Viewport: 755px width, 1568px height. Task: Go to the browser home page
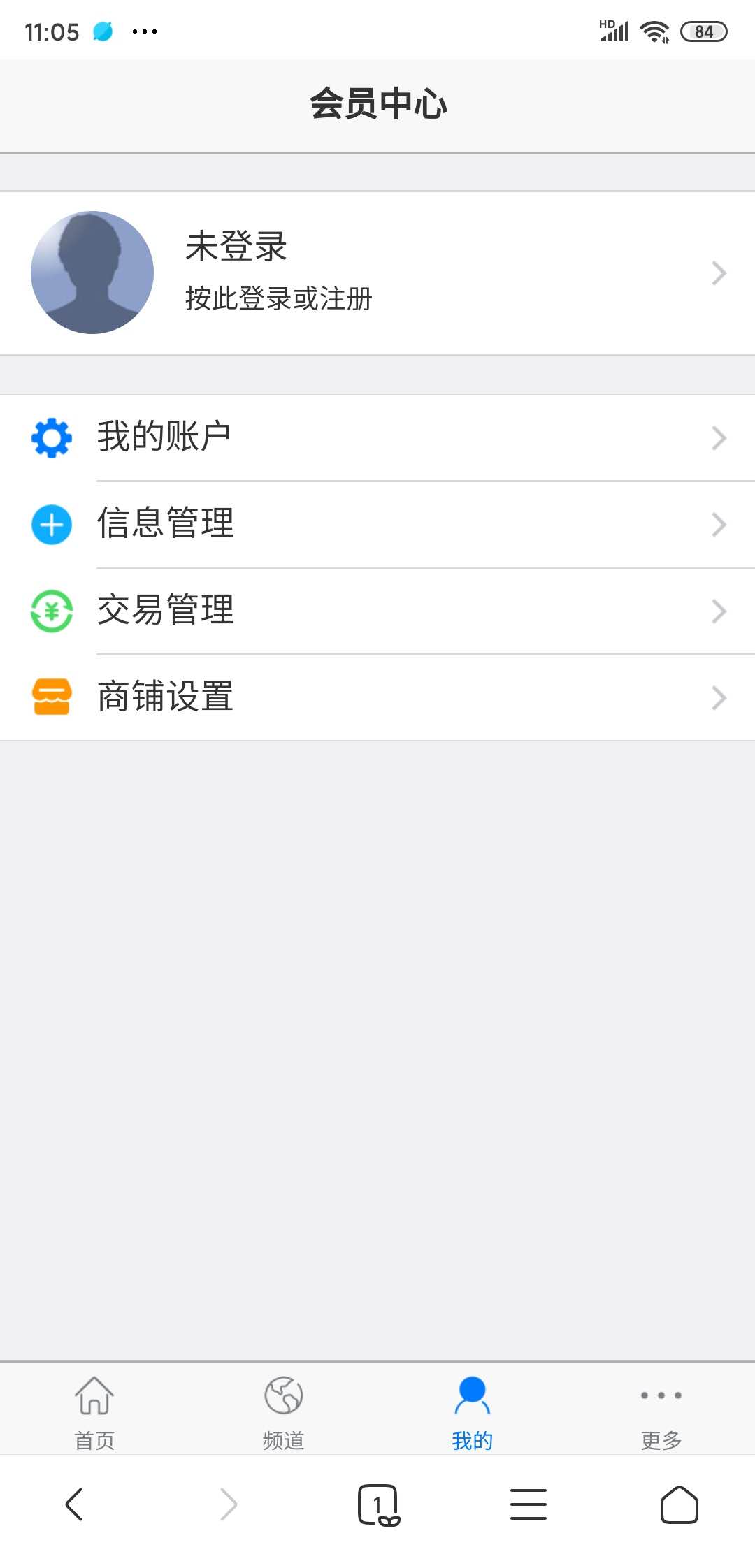pos(679,1504)
